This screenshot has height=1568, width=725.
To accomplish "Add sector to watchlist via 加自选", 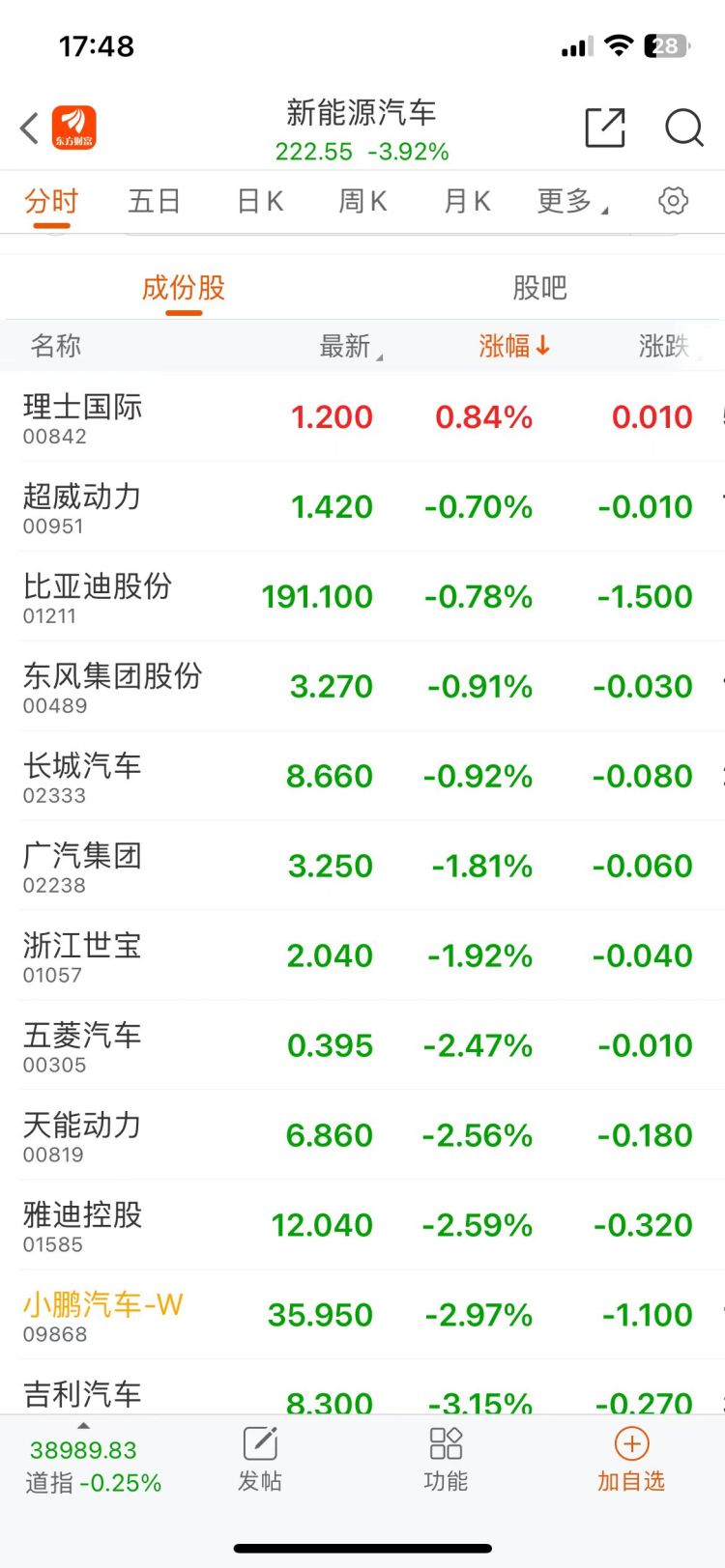I will coord(631,1460).
